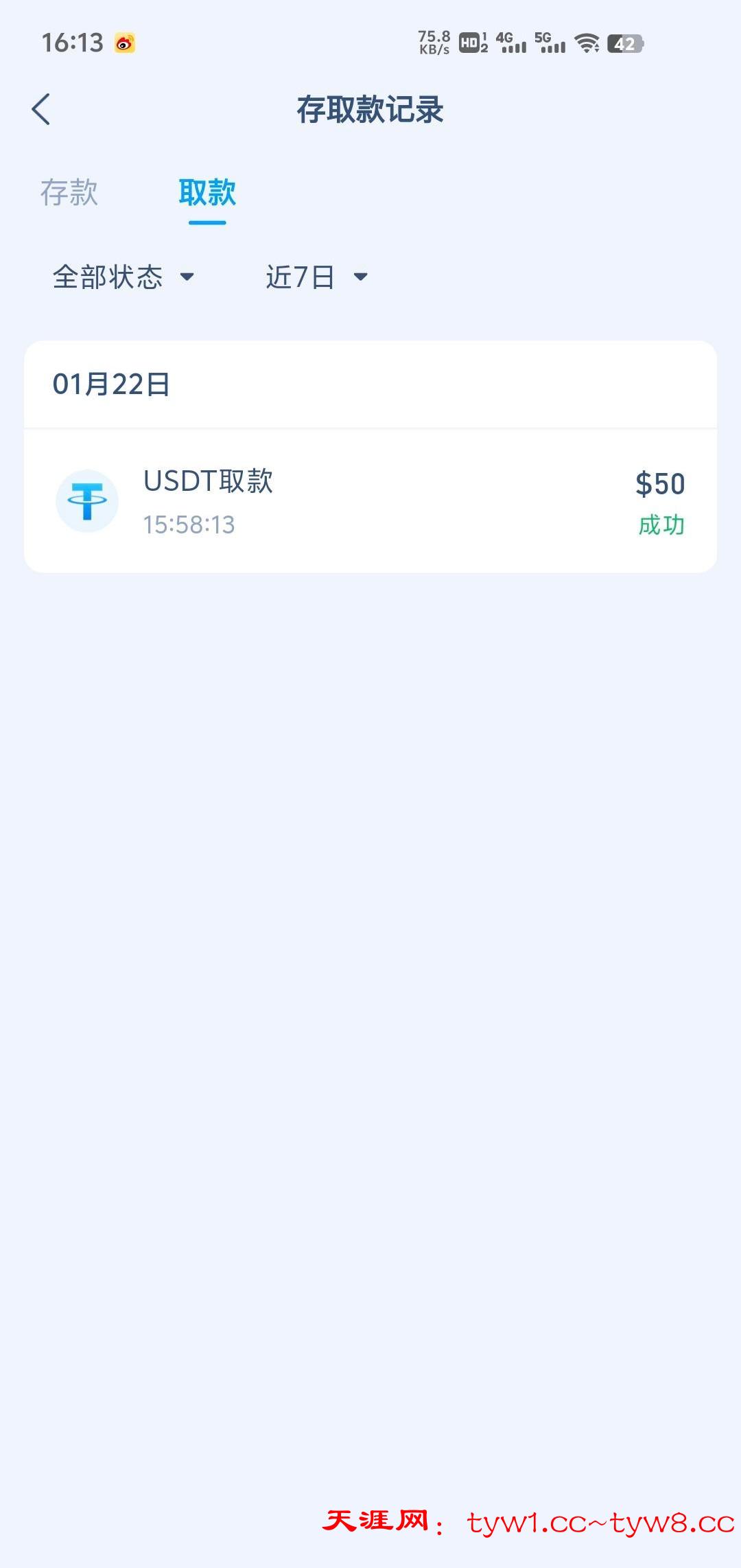Screen dimensions: 741x1568
Task: Expand the 全部状态 status filter
Action: 123,277
